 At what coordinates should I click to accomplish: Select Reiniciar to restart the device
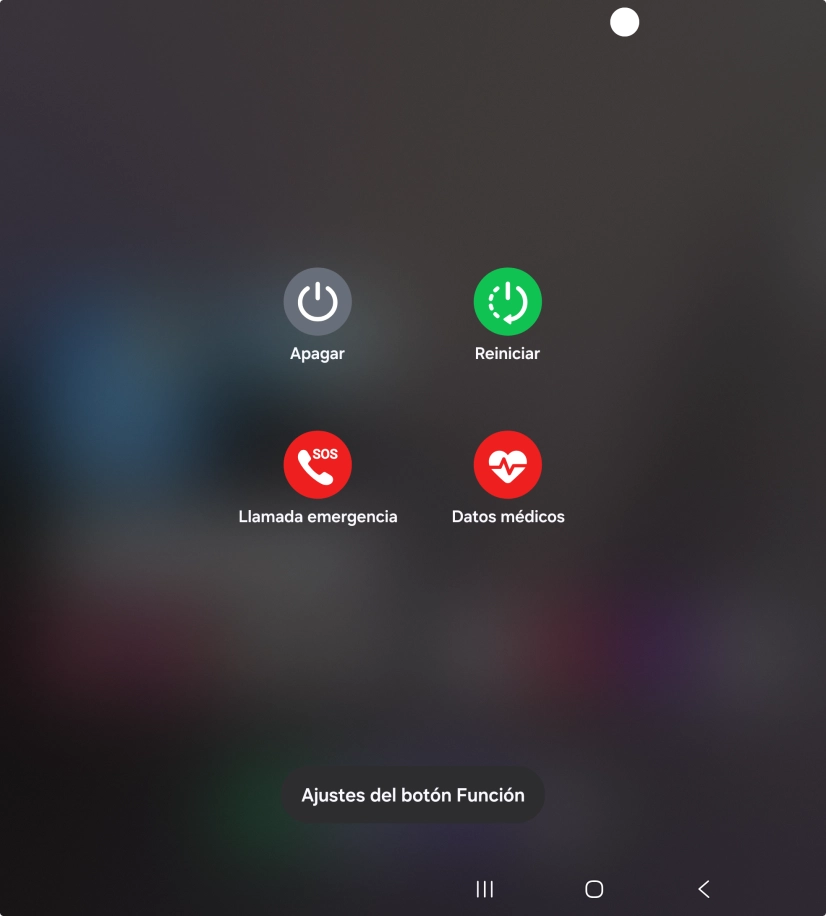tap(507, 302)
